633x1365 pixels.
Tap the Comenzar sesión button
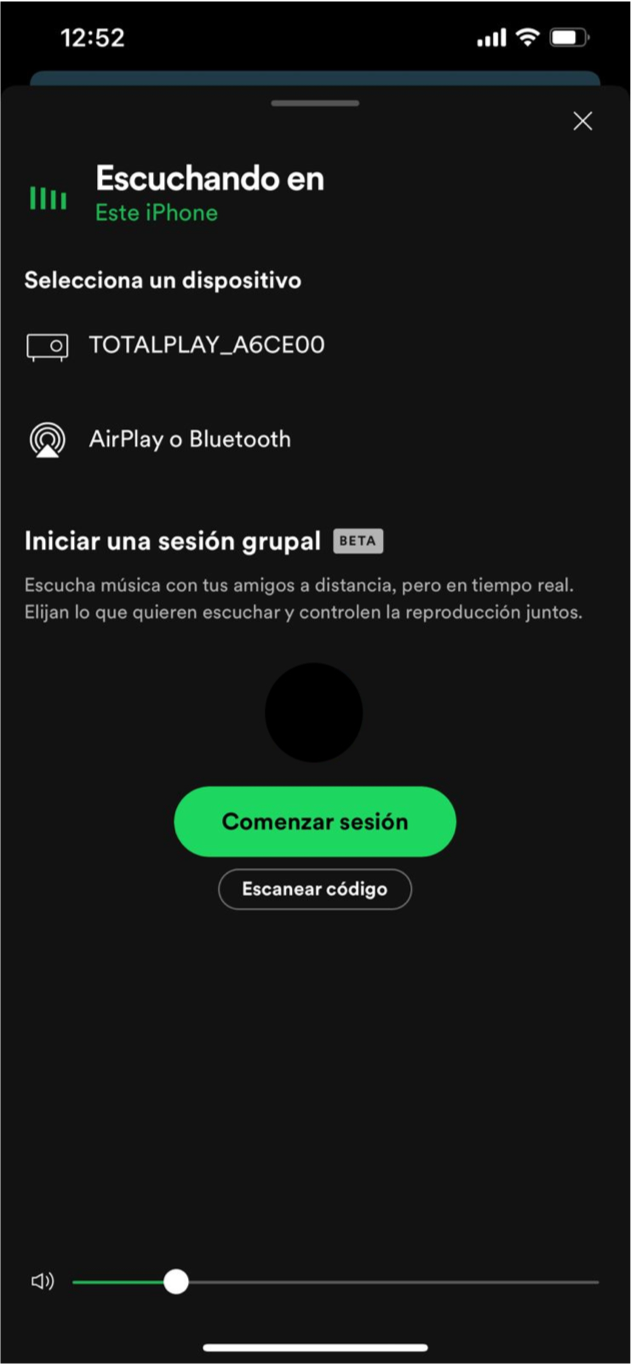pyautogui.click(x=315, y=821)
